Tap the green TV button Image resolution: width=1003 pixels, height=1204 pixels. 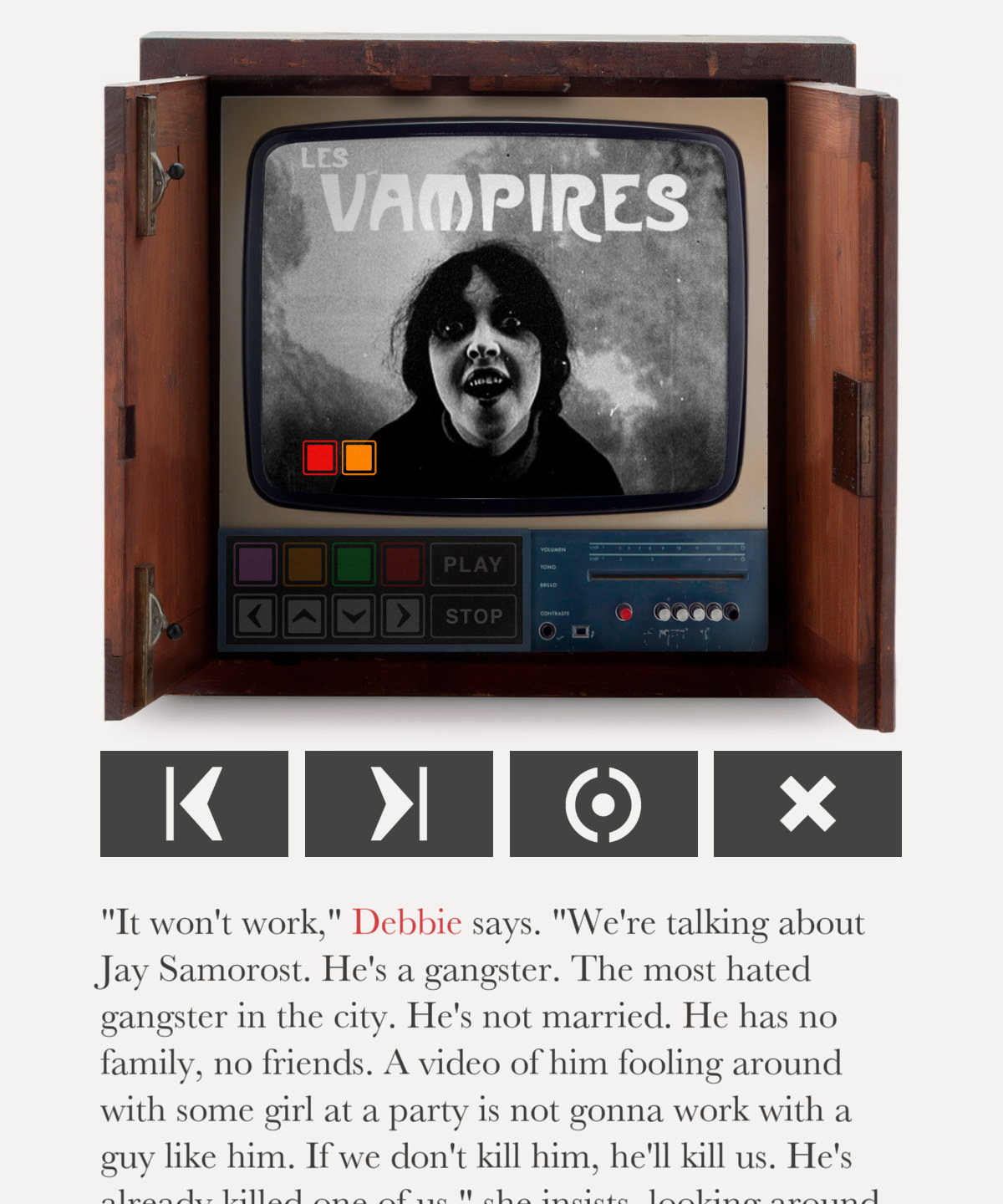pyautogui.click(x=354, y=564)
